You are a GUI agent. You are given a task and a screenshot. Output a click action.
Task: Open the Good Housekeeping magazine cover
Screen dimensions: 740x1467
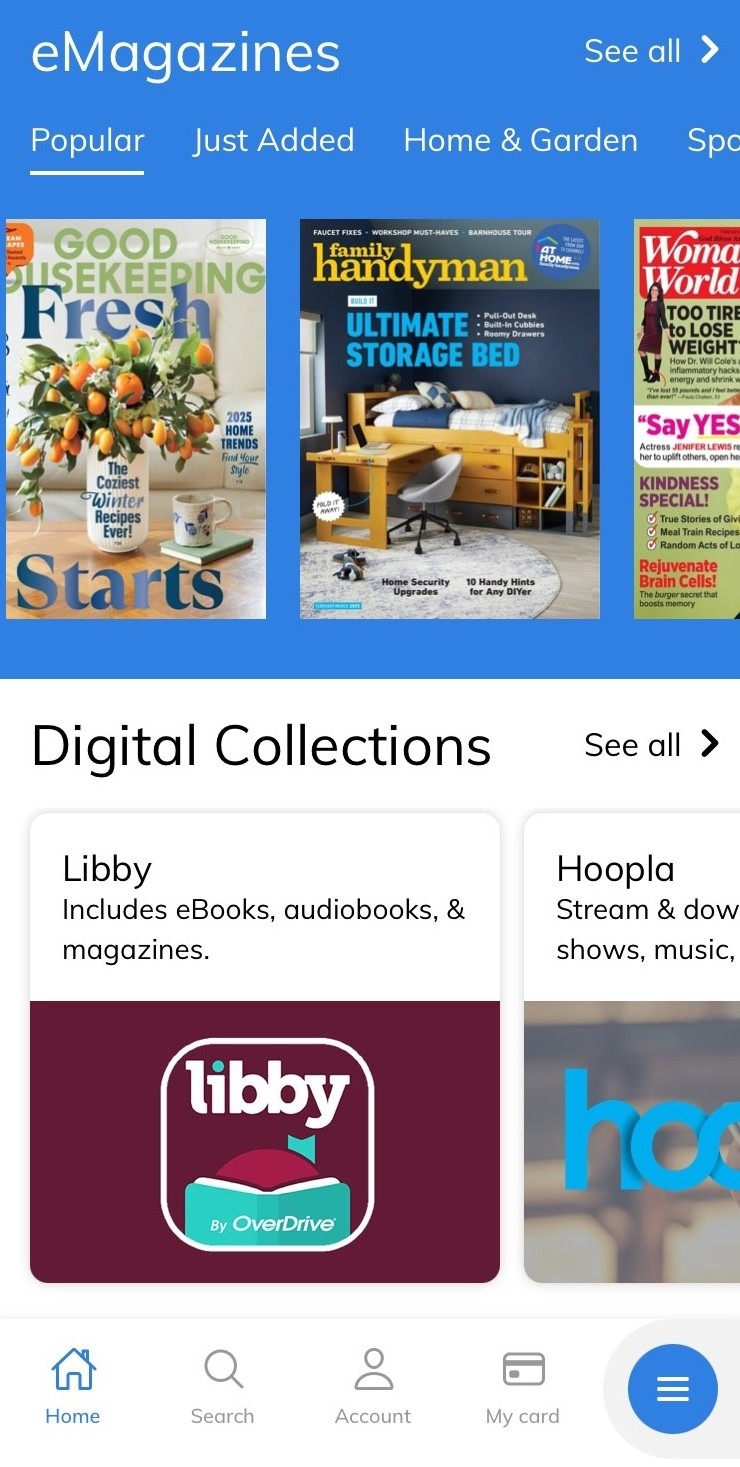click(136, 419)
